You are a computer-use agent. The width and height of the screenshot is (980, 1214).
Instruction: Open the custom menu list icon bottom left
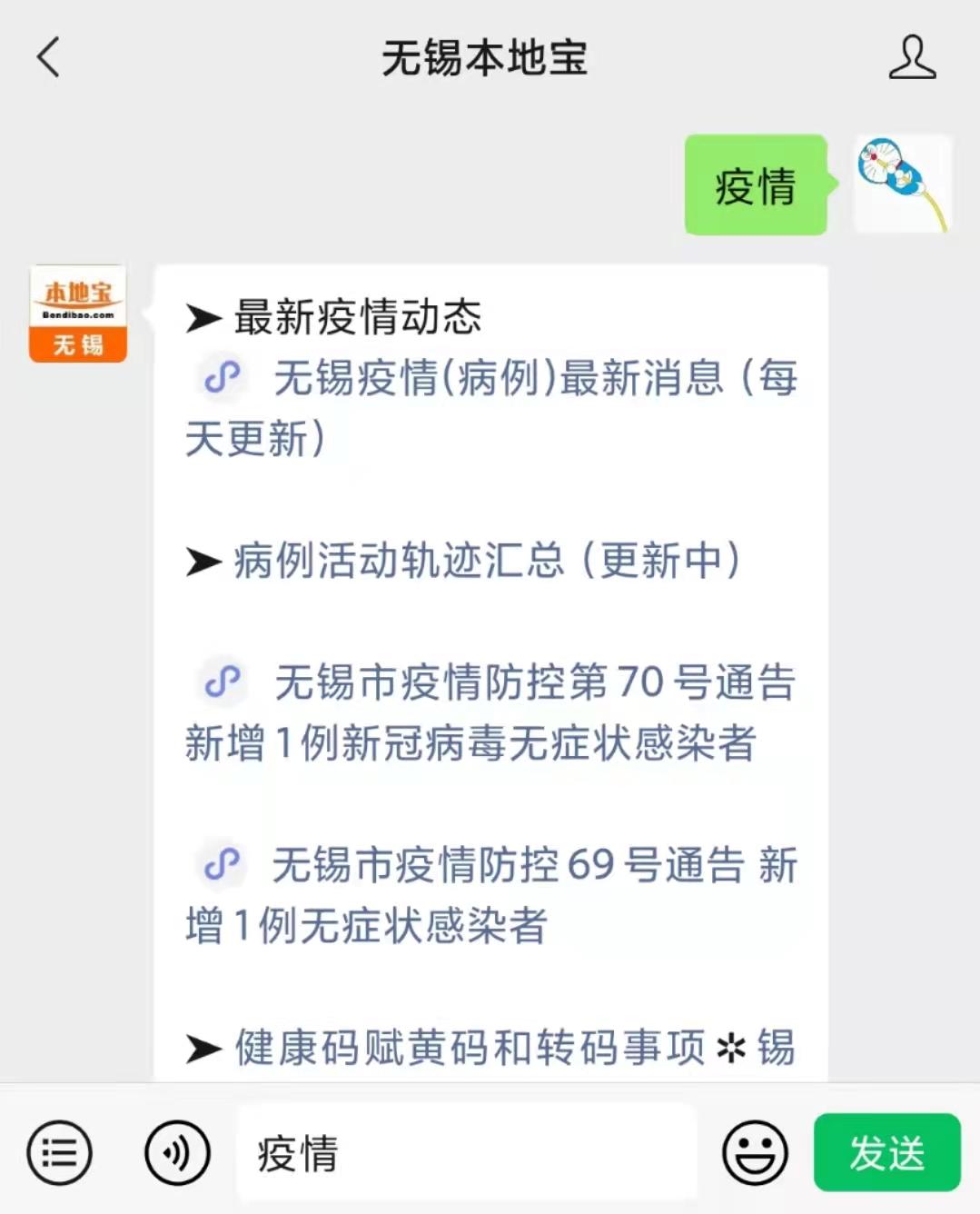coord(58,1152)
